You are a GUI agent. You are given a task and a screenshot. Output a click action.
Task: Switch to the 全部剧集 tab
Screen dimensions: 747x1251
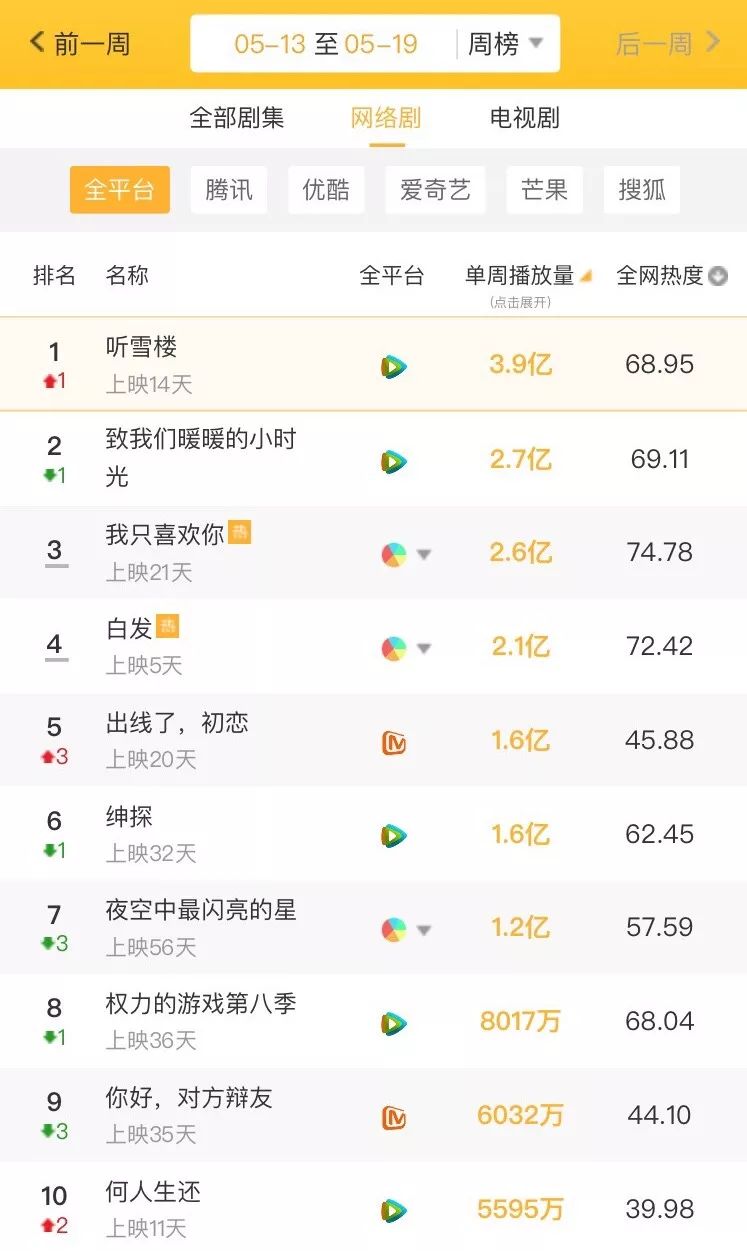237,117
